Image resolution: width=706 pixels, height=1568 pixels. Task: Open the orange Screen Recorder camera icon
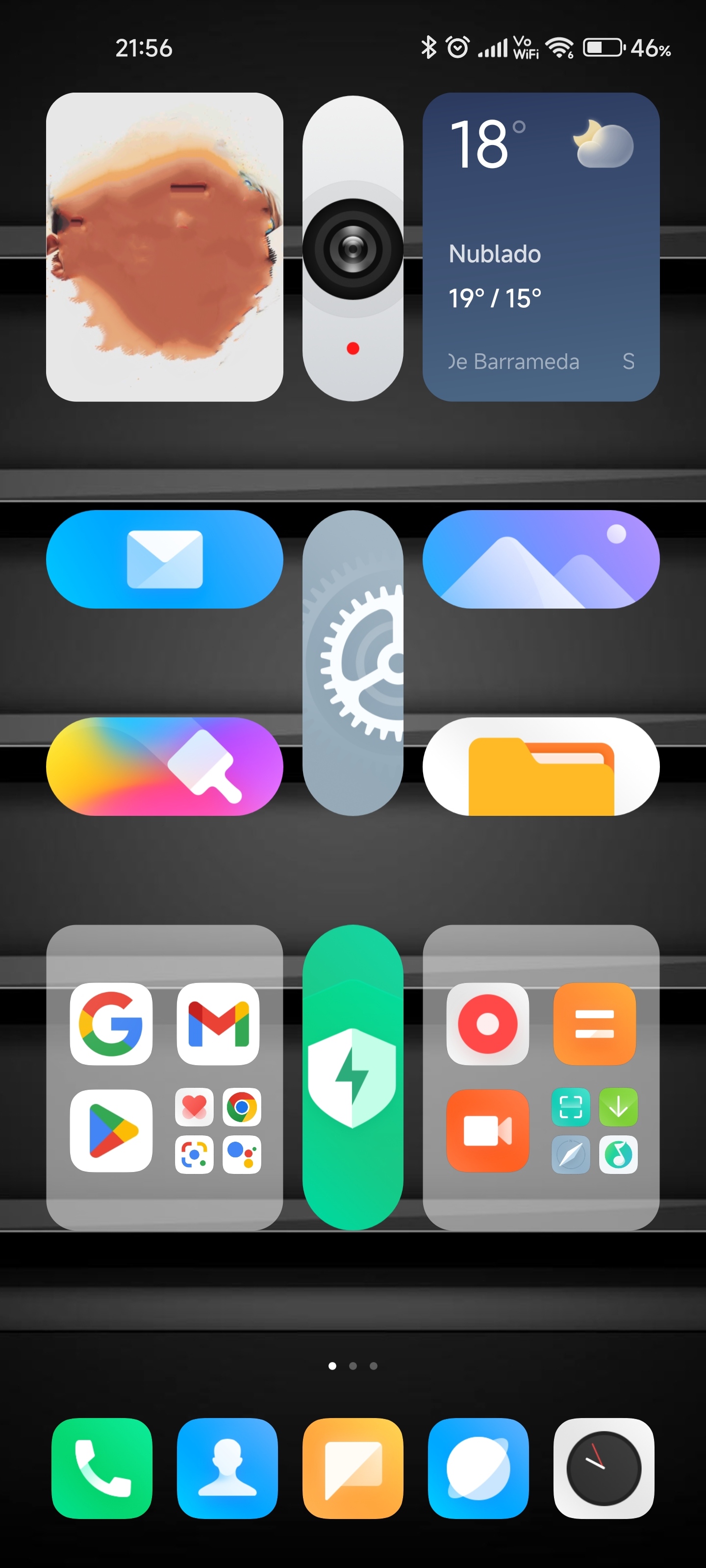(487, 1131)
